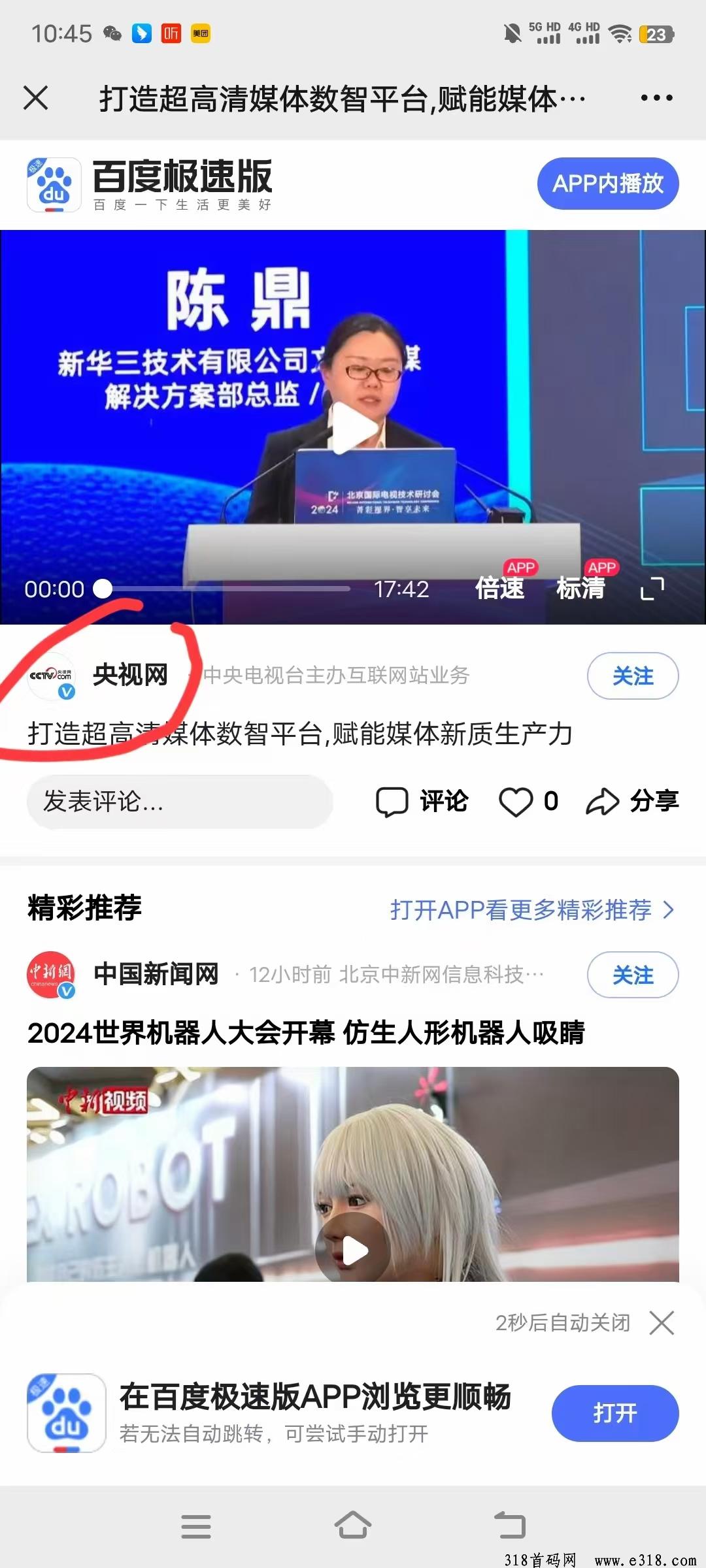Open 打开APP看更多精彩推荐 link
Screen dimensions: 706x1568
point(531,909)
